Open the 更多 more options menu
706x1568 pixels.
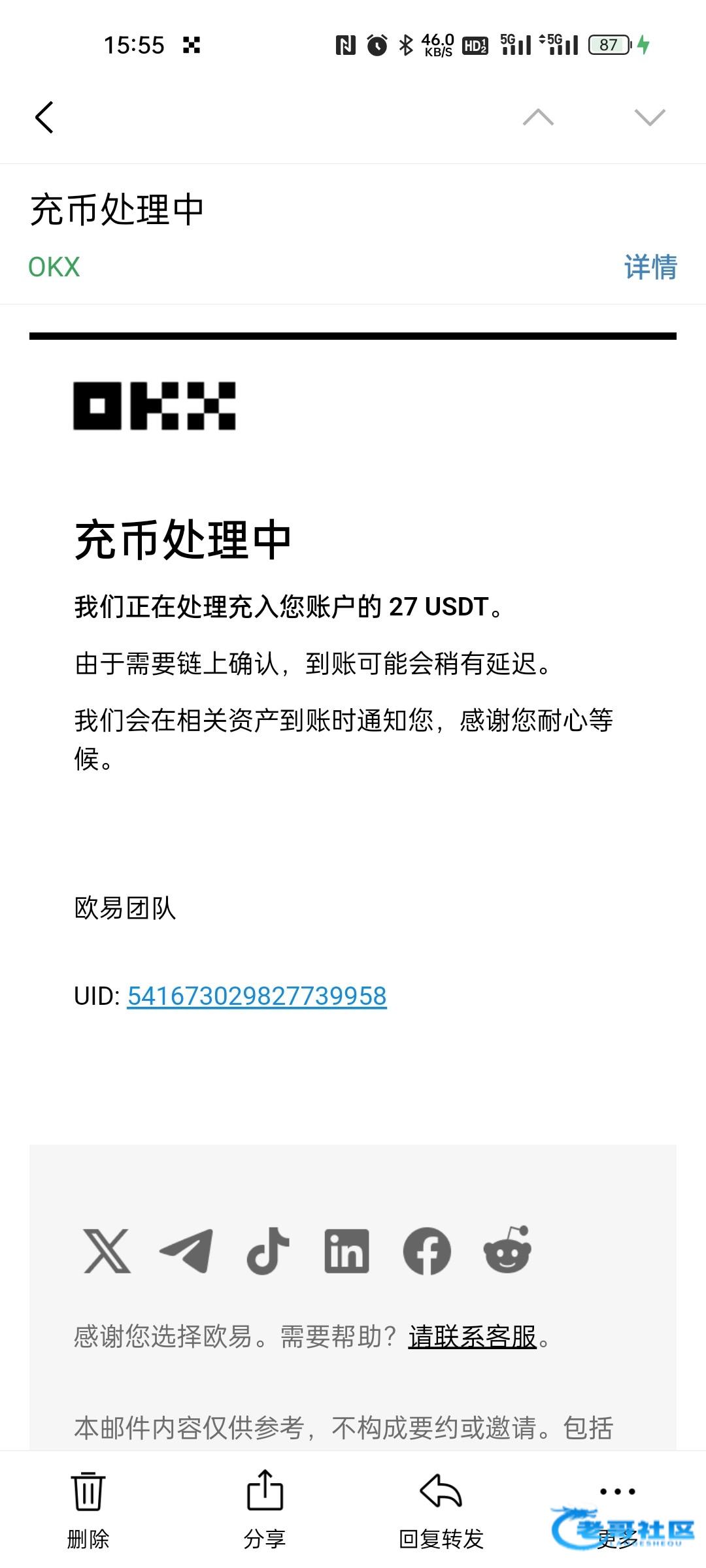pos(618,1509)
